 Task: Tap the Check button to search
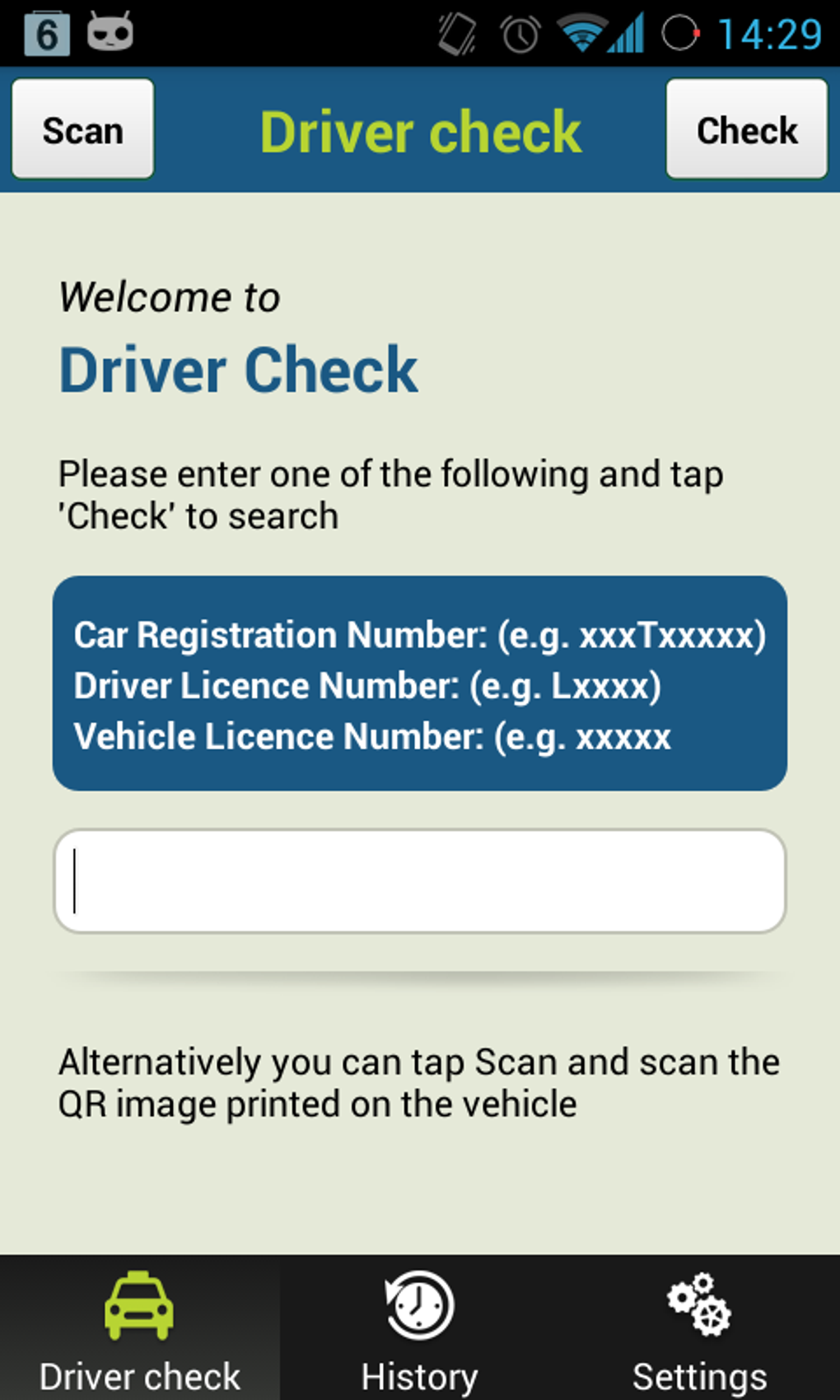point(746,129)
